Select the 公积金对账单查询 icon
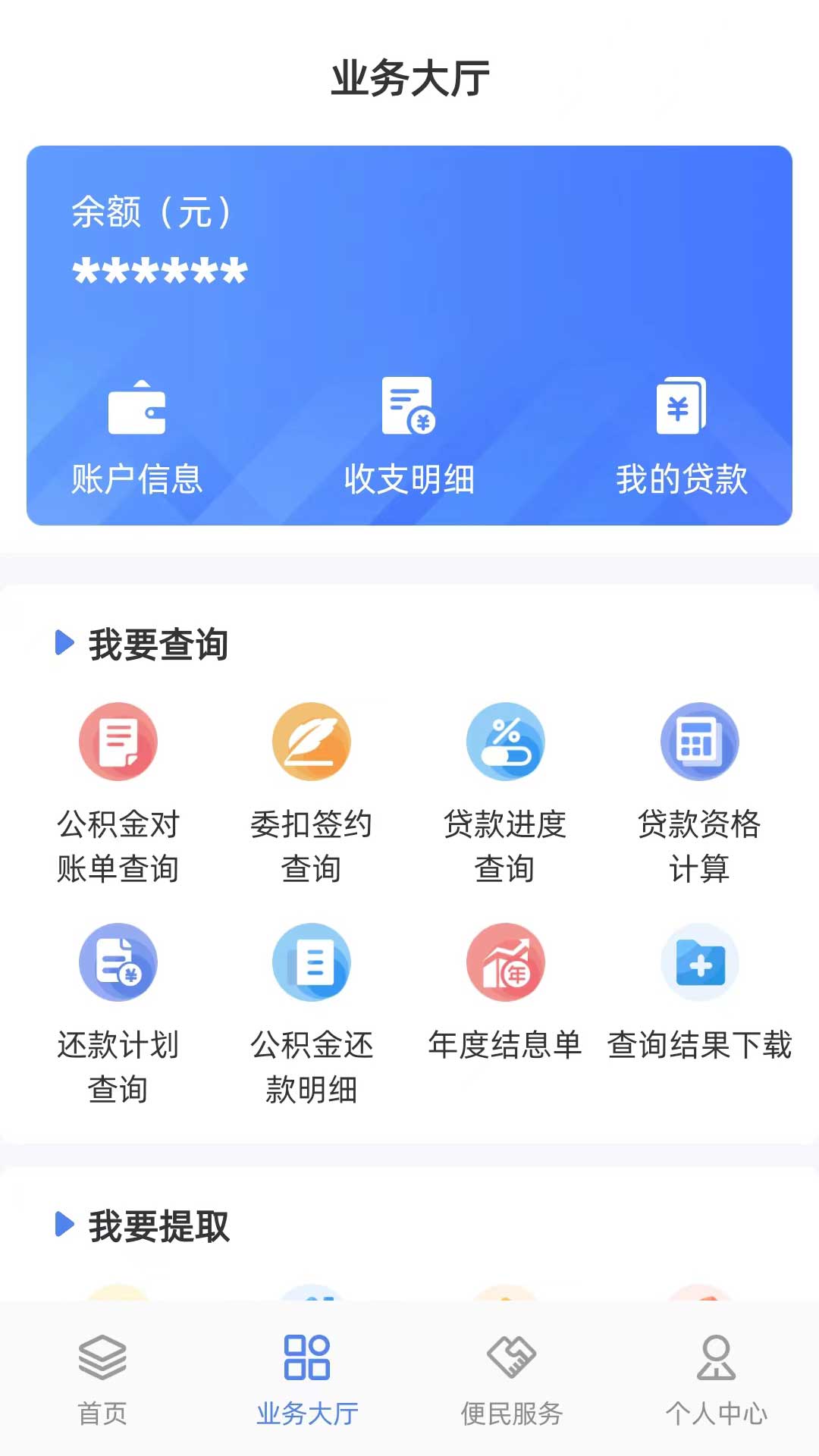Image resolution: width=819 pixels, height=1456 pixels. (x=118, y=742)
